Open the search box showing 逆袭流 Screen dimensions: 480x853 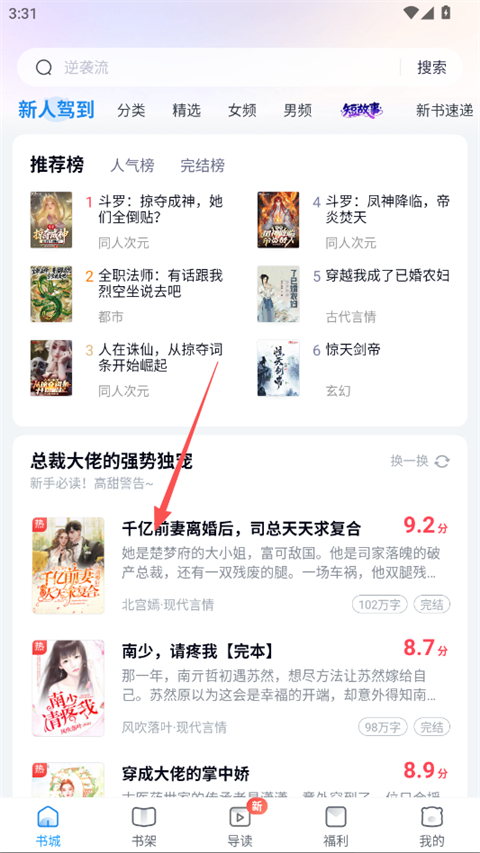(x=210, y=67)
